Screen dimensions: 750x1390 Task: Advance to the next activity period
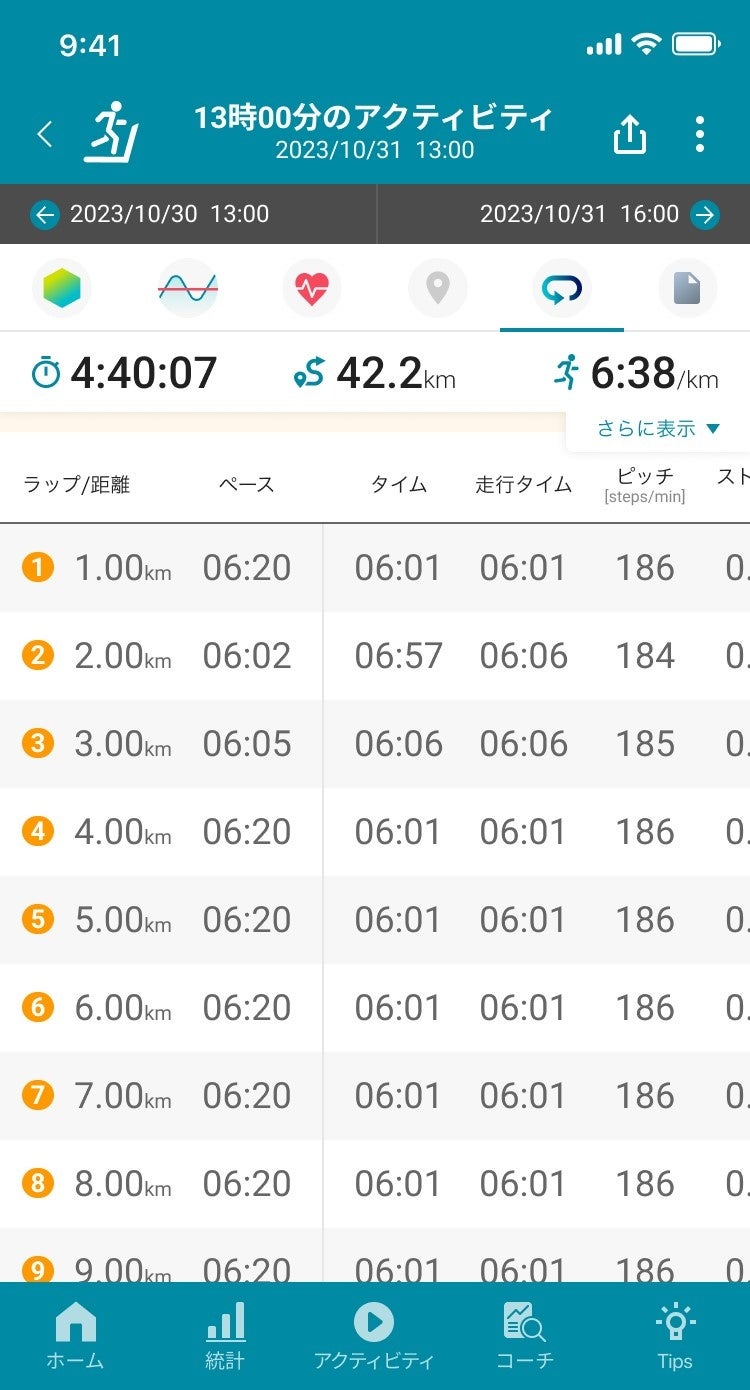click(x=705, y=214)
